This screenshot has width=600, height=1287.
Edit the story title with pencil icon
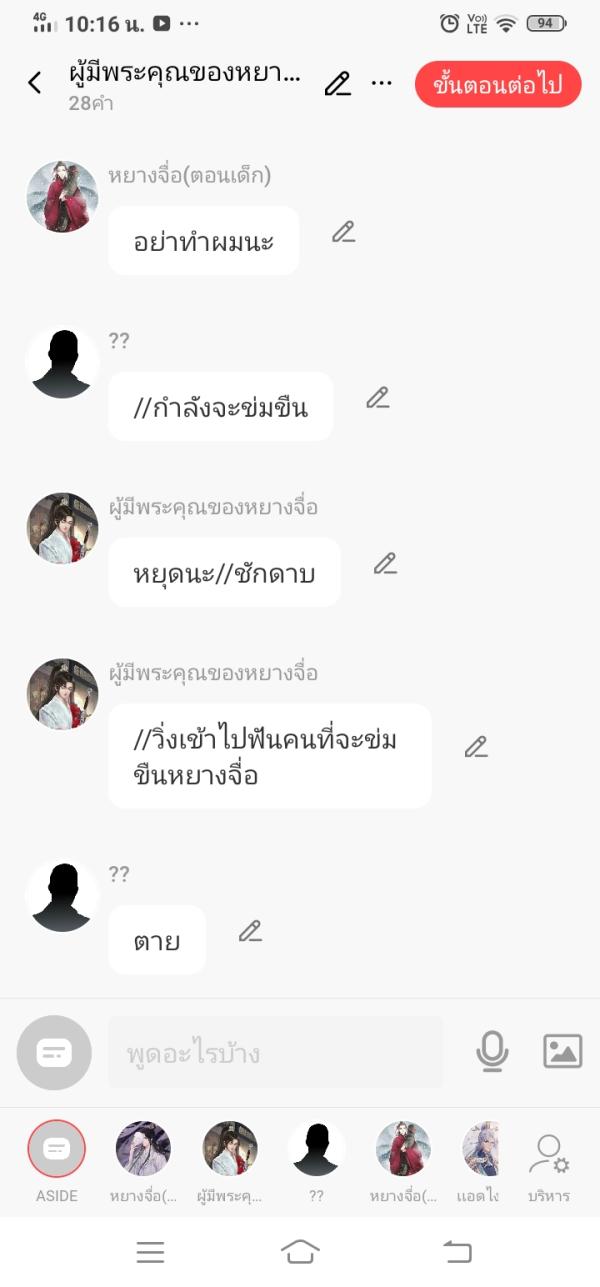(338, 84)
